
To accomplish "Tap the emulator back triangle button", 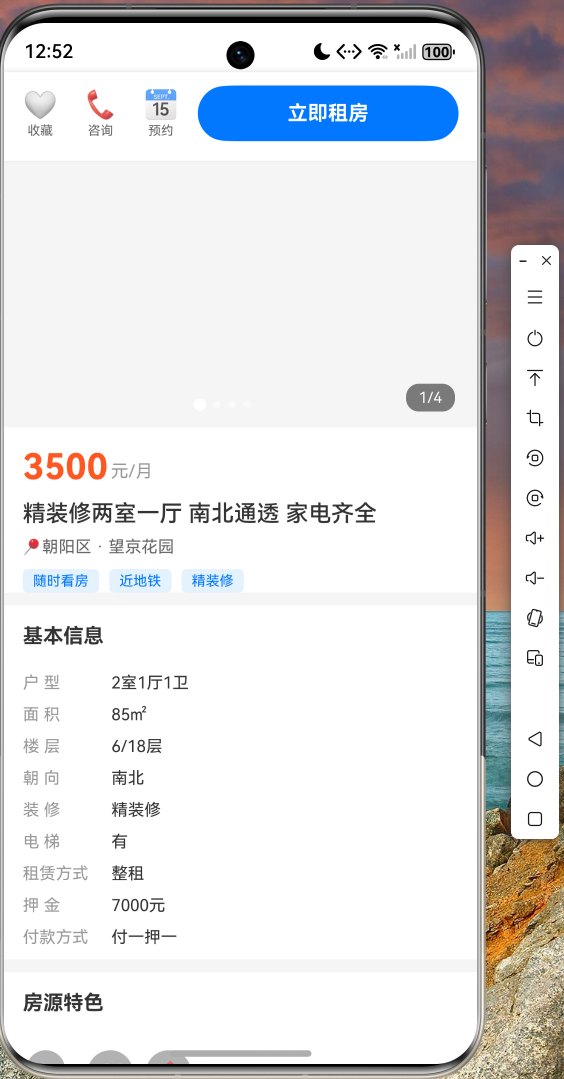I will [534, 739].
